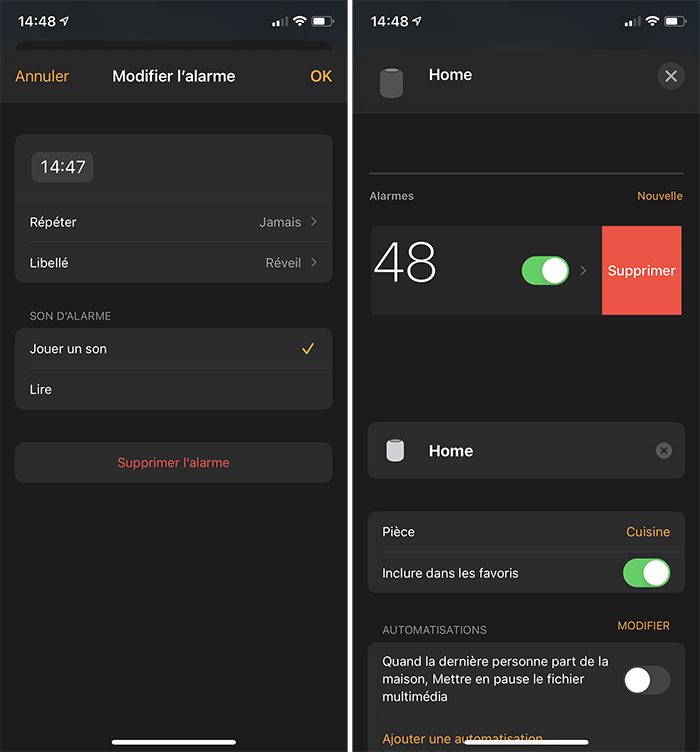700x752 pixels.
Task: Tap Annuler to cancel alarm editing
Action: [x=42, y=76]
